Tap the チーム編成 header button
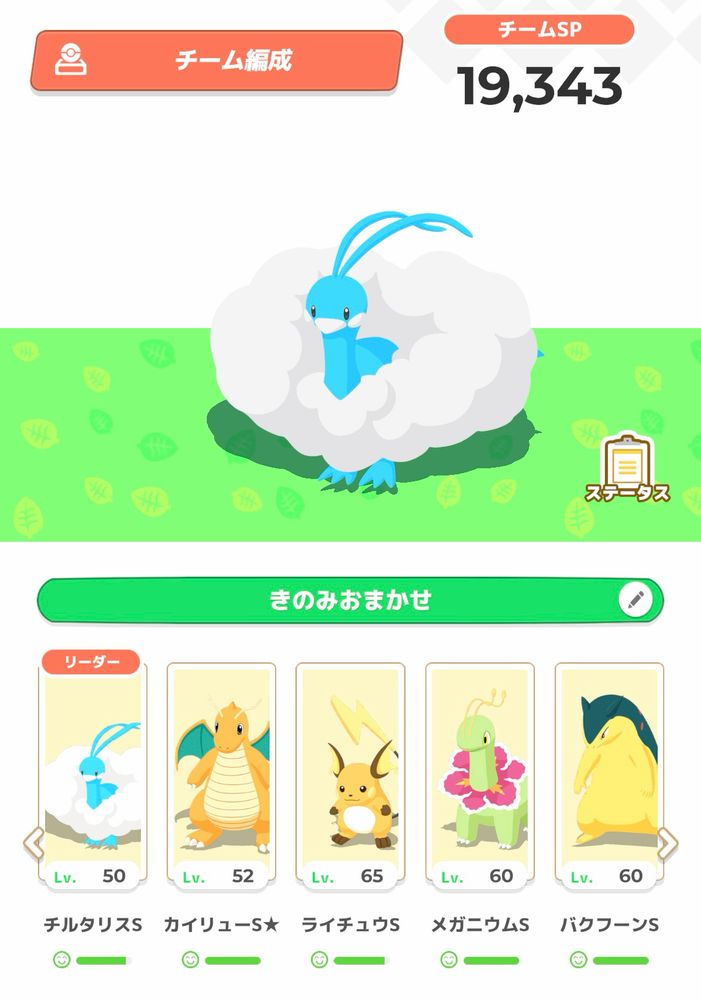This screenshot has width=701, height=1000. click(x=217, y=61)
